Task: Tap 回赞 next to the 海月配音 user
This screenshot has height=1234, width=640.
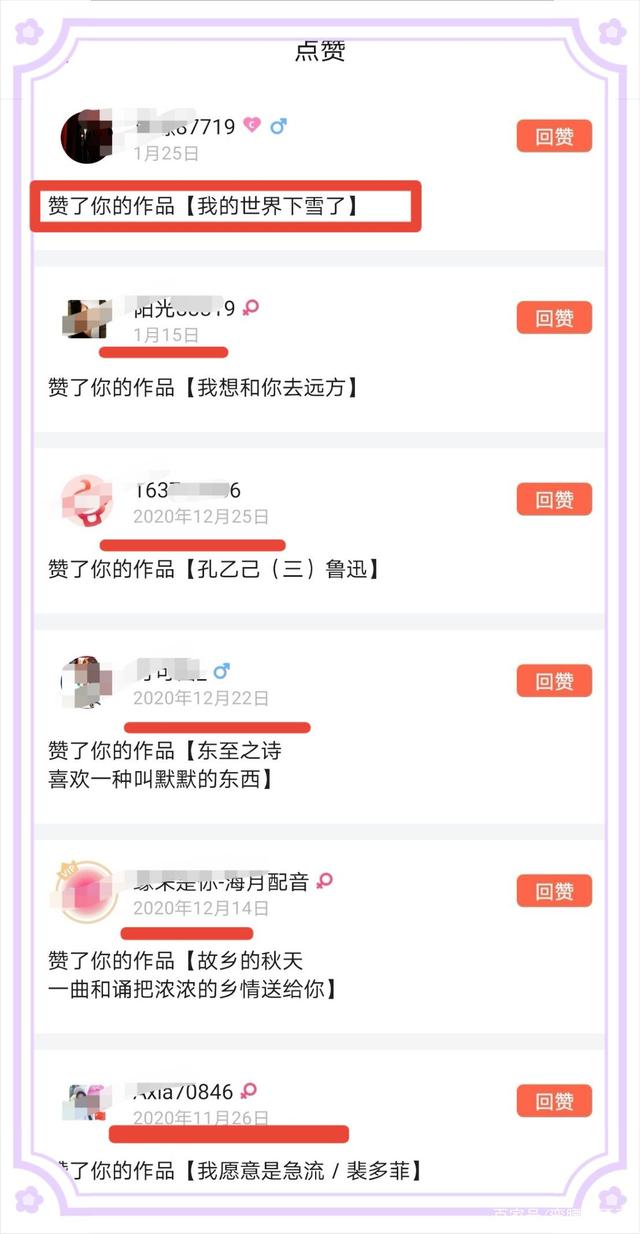Action: 554,890
